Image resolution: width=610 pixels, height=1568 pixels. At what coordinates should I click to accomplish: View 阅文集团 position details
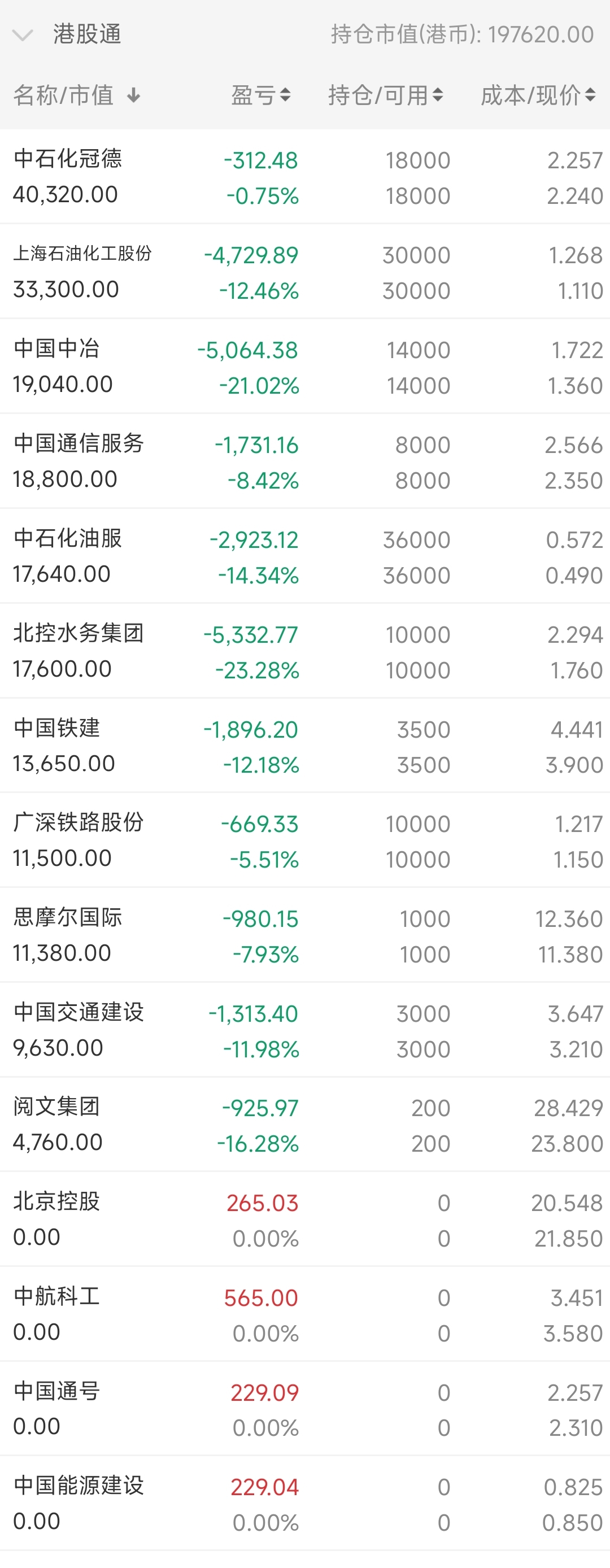click(x=304, y=1125)
